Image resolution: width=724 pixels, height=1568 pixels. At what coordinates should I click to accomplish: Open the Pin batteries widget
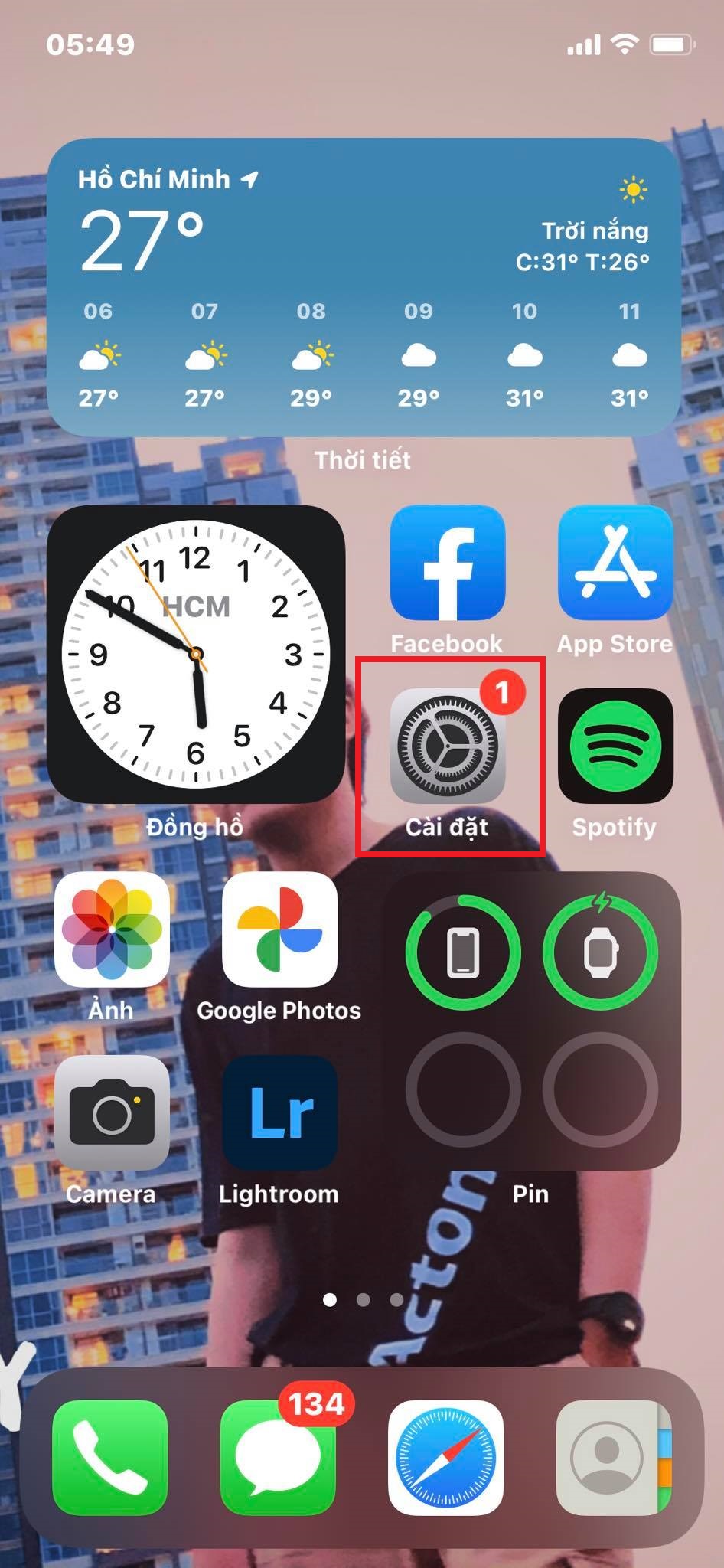[x=531, y=1021]
